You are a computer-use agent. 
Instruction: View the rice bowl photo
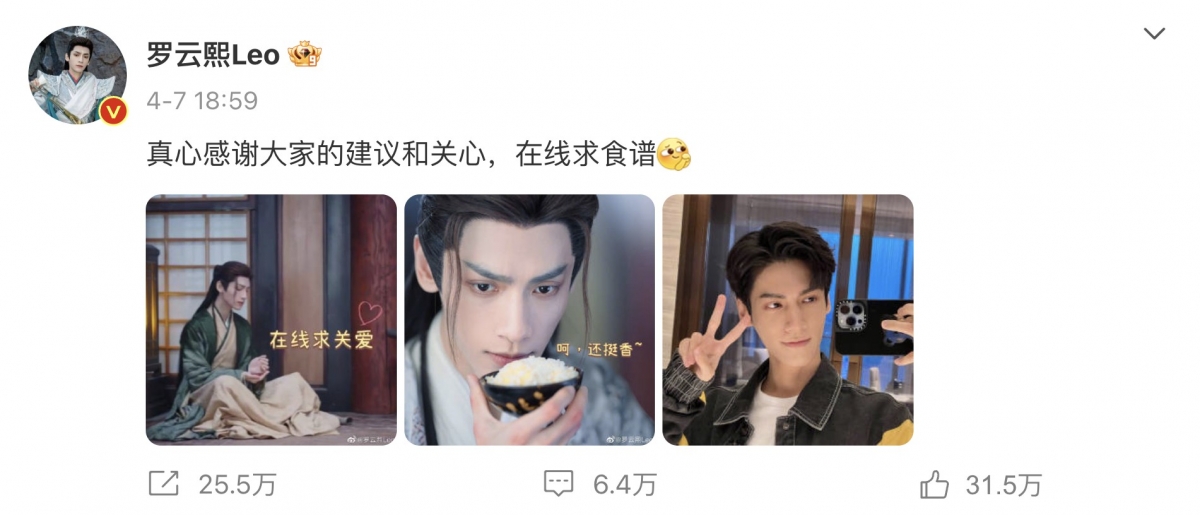[x=529, y=320]
